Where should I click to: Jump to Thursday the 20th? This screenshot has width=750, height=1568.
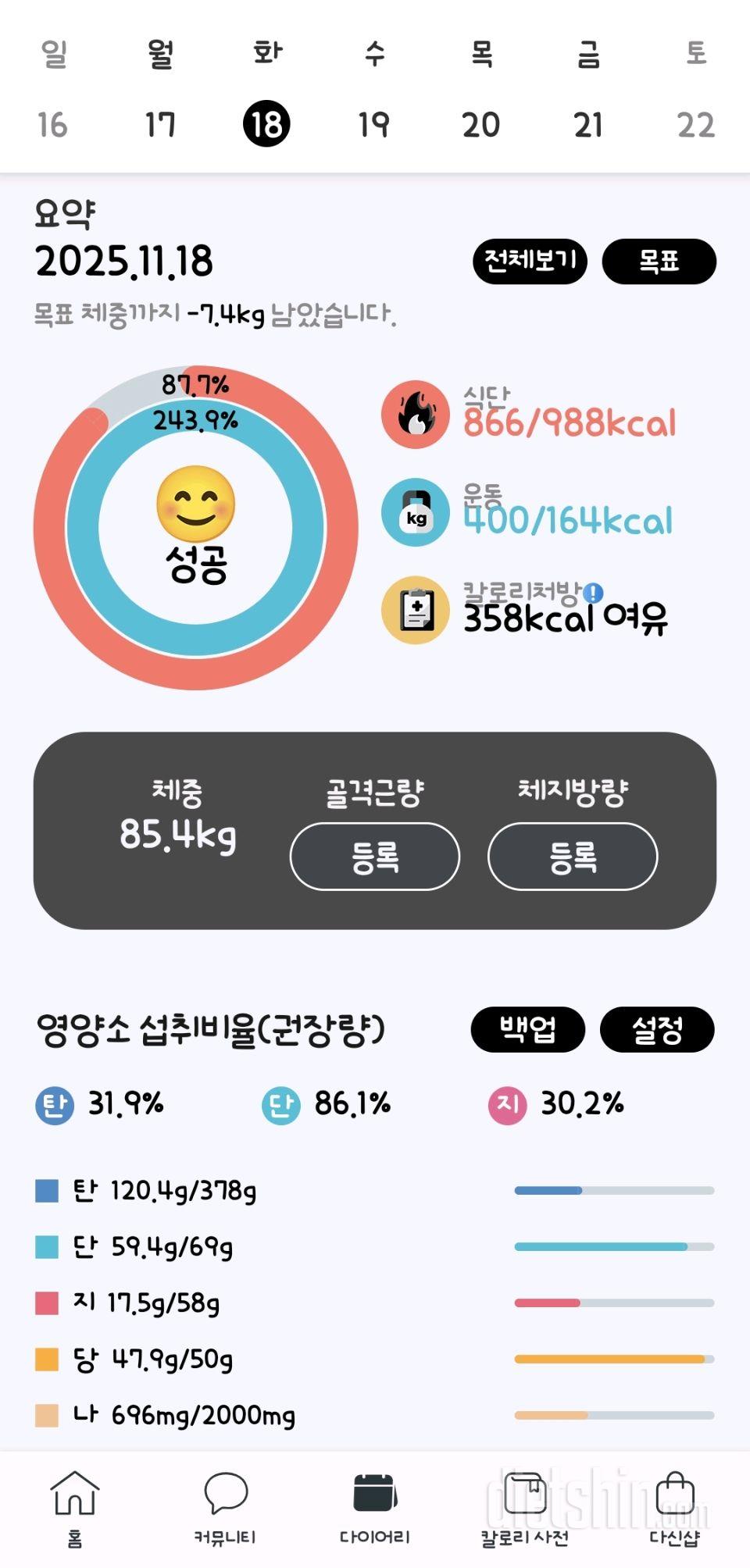tap(480, 124)
